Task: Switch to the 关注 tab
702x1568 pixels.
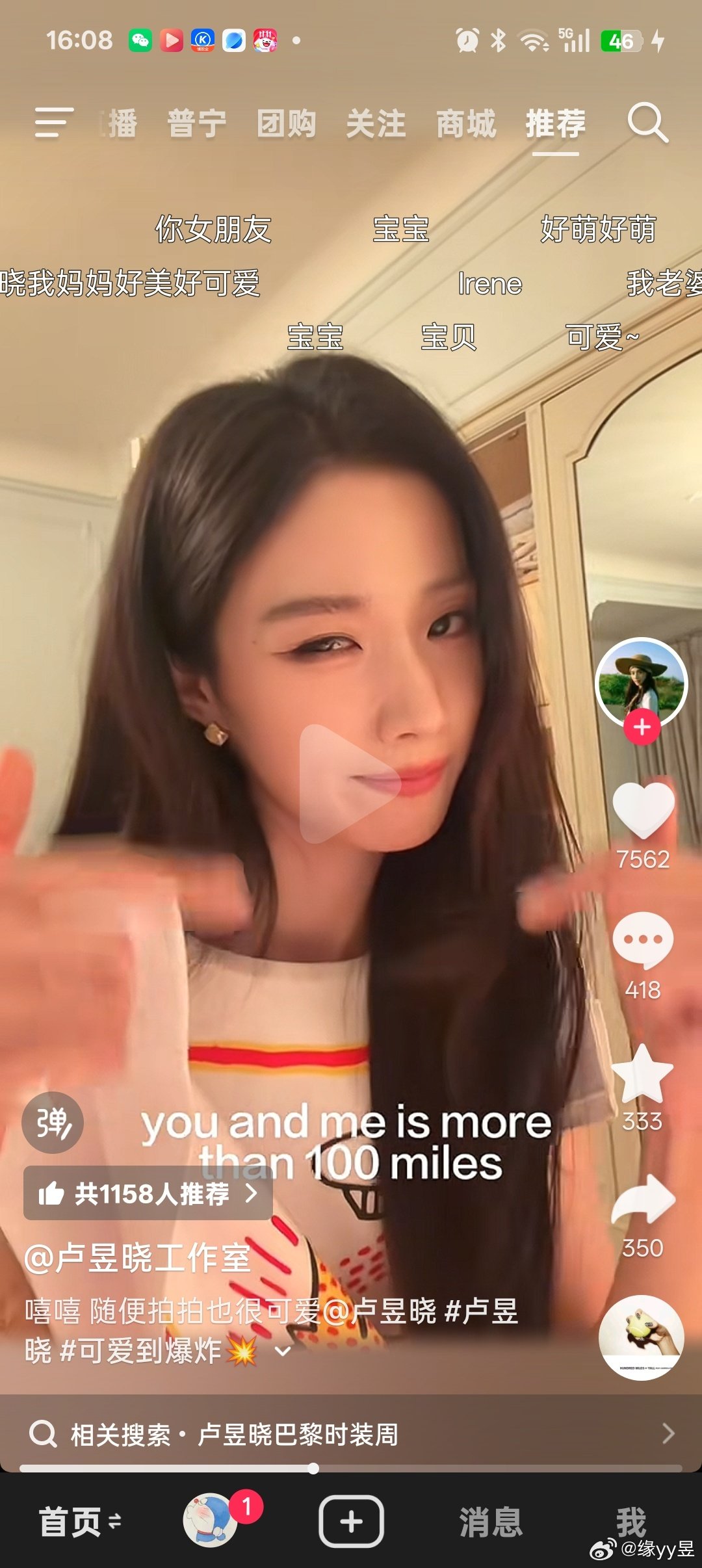Action: pyautogui.click(x=376, y=124)
